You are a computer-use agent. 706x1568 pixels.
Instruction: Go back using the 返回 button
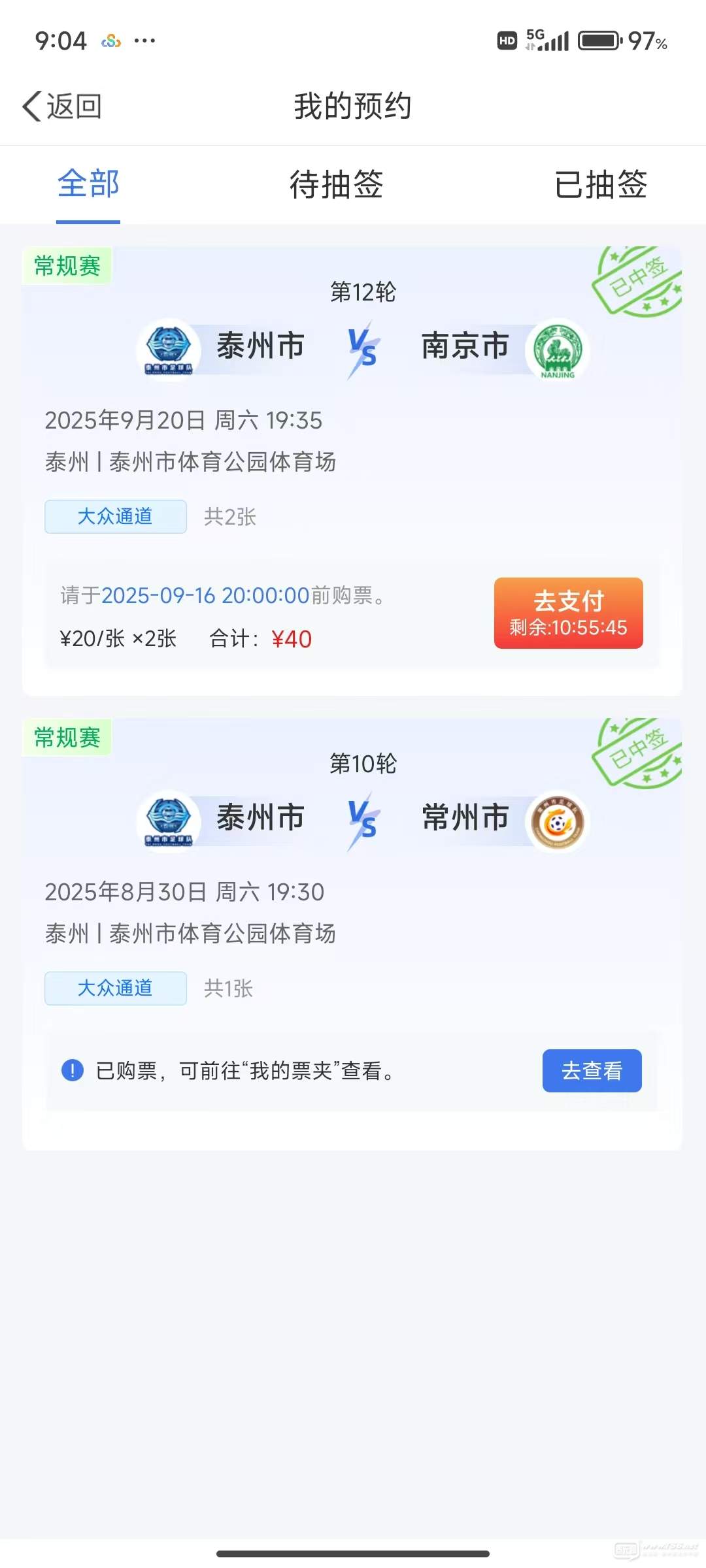pos(62,106)
